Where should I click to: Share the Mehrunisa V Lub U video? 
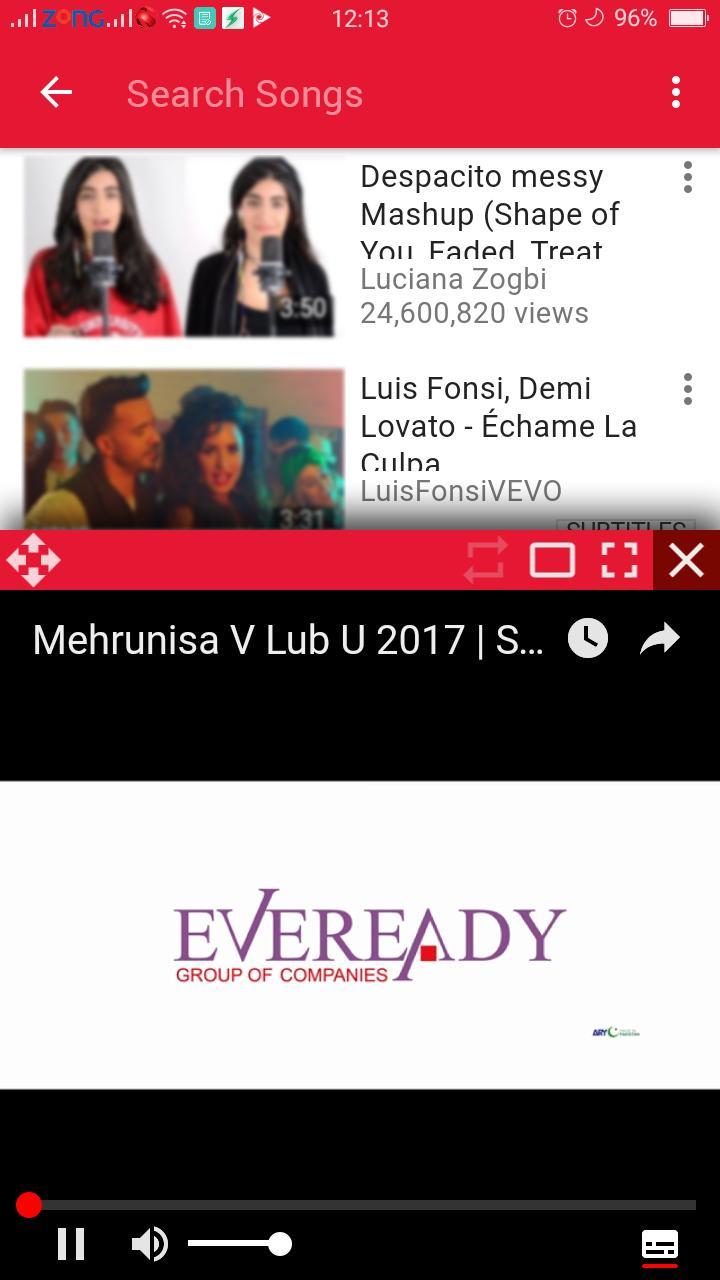point(660,639)
